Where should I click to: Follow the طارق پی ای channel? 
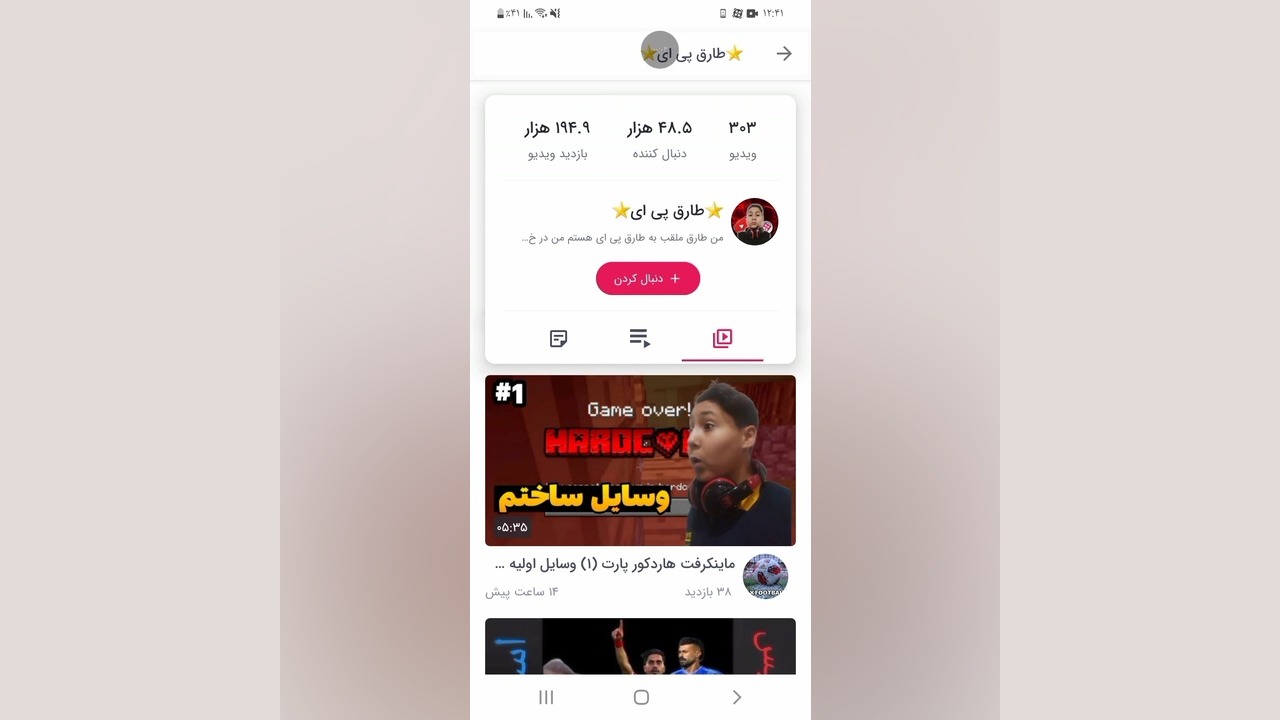(x=648, y=279)
